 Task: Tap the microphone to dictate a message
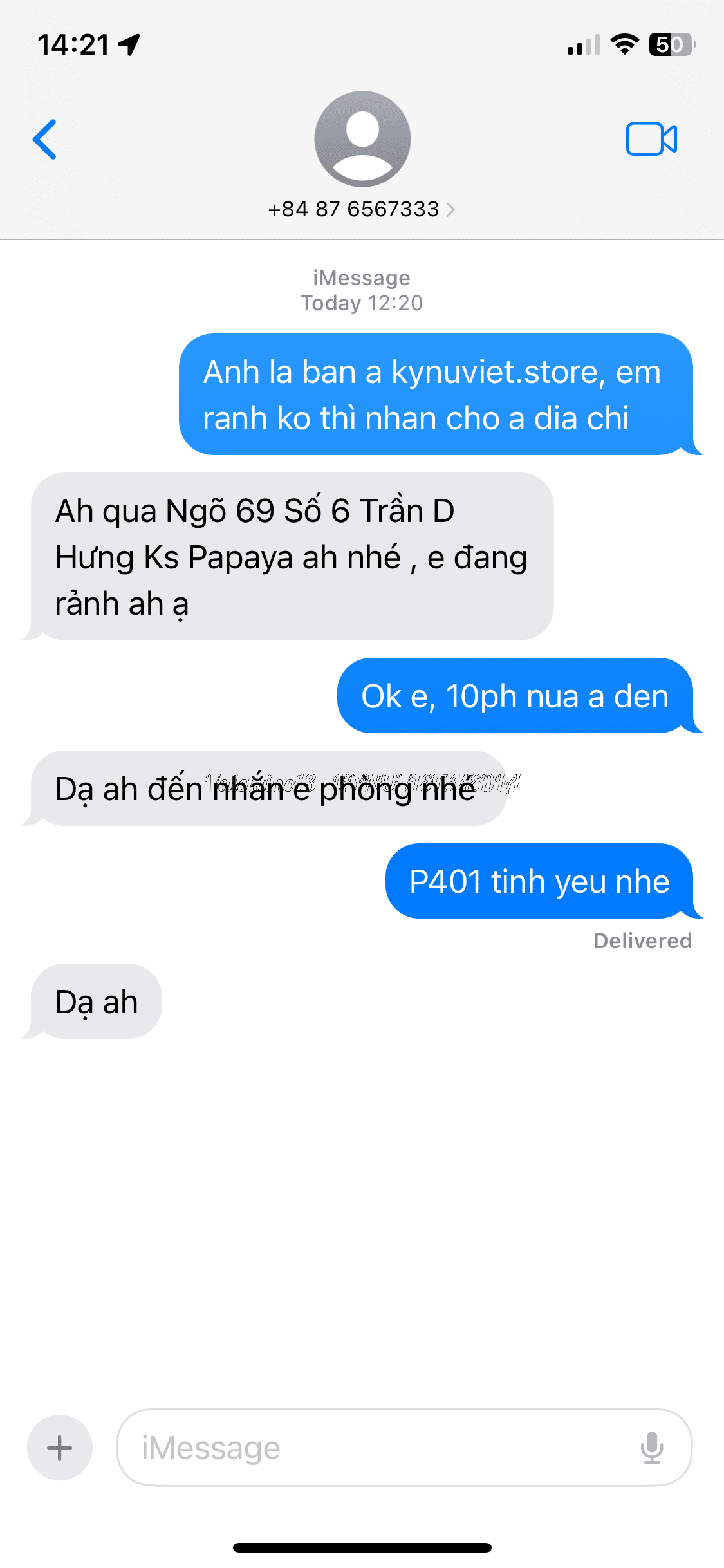click(651, 1448)
